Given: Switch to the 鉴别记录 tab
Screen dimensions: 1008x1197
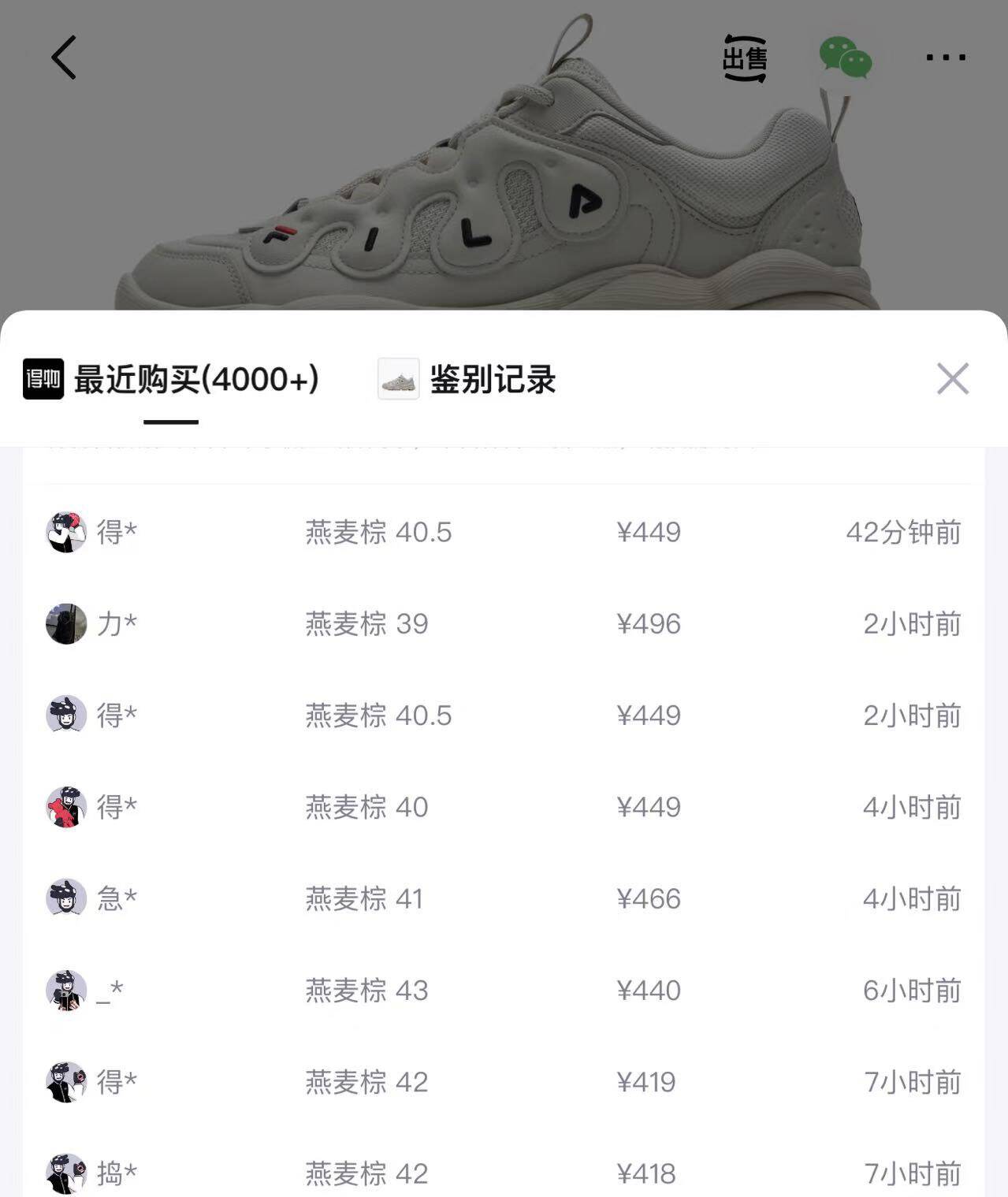Looking at the screenshot, I should pos(467,380).
